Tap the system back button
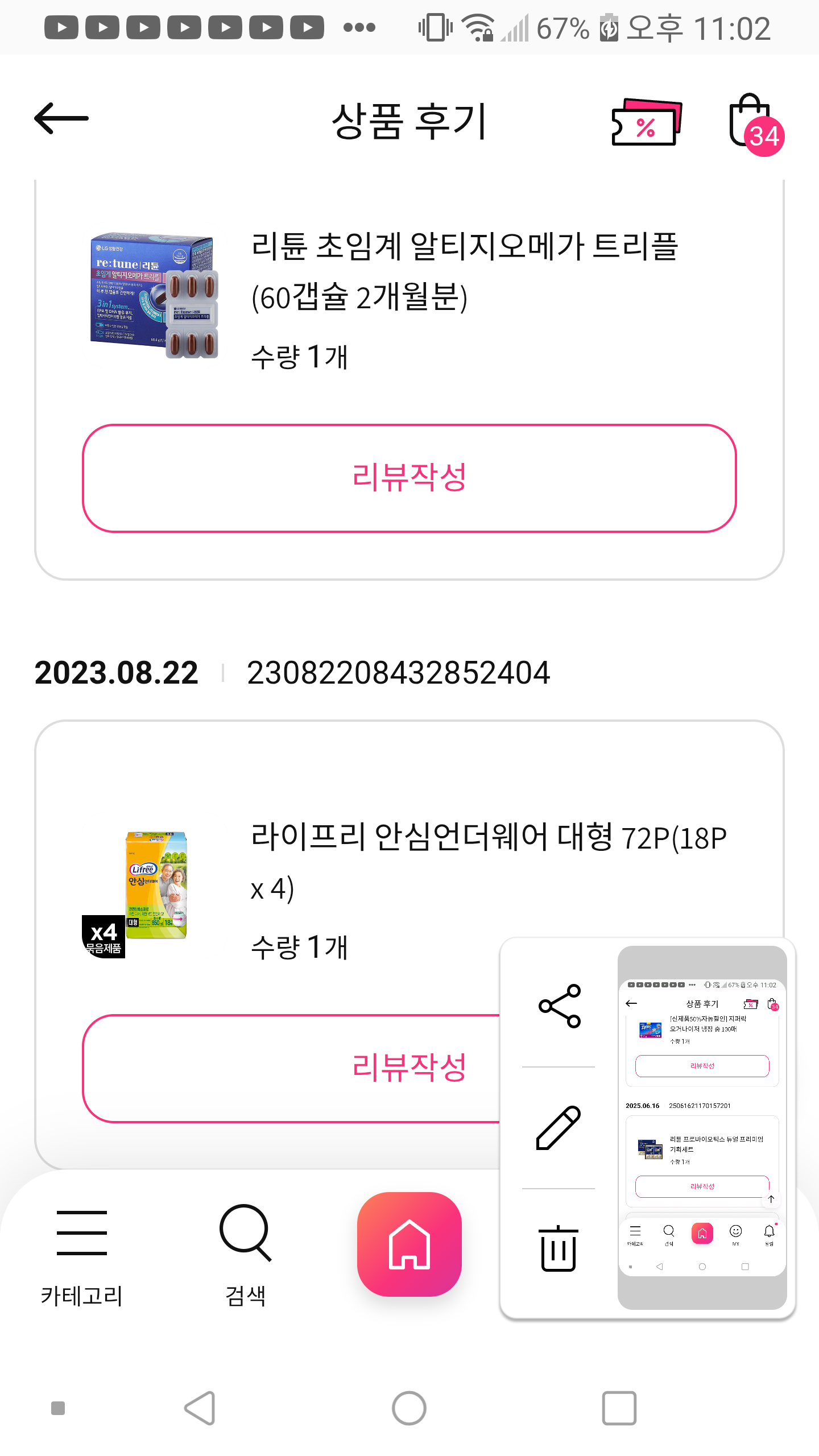This screenshot has height=1456, width=819. coord(200,1408)
